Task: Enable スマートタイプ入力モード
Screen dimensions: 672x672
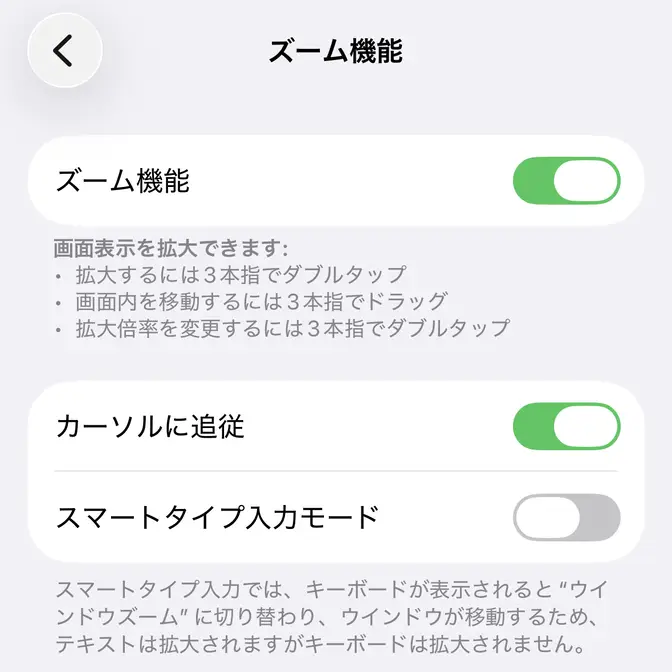Action: point(566,517)
